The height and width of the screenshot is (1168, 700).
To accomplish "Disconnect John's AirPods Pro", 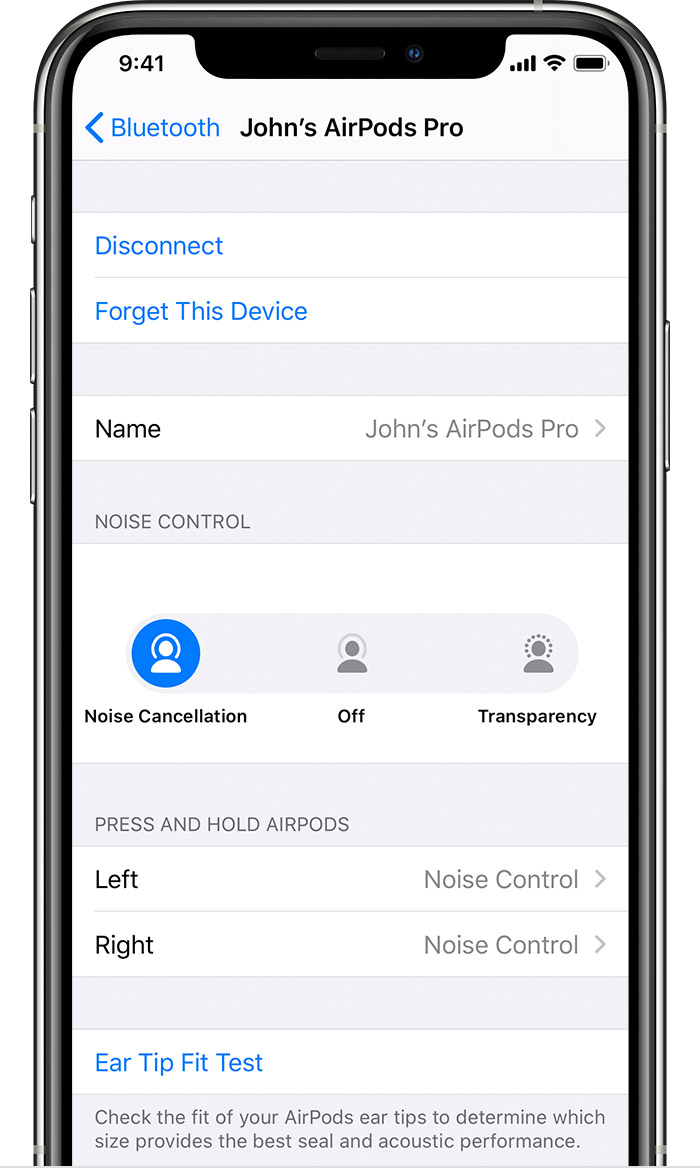I will point(159,246).
